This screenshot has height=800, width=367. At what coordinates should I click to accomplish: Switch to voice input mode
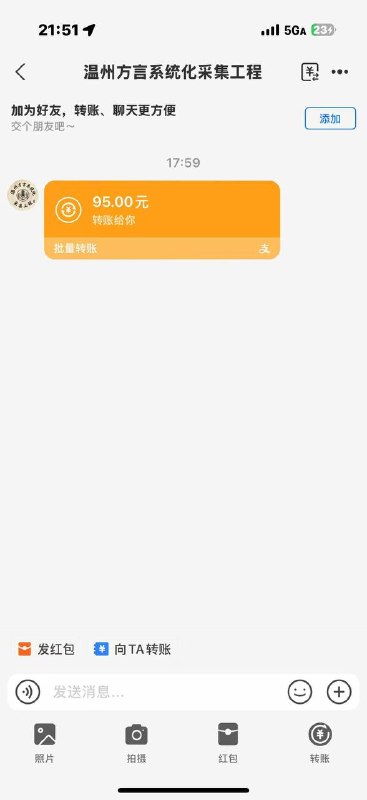click(28, 692)
